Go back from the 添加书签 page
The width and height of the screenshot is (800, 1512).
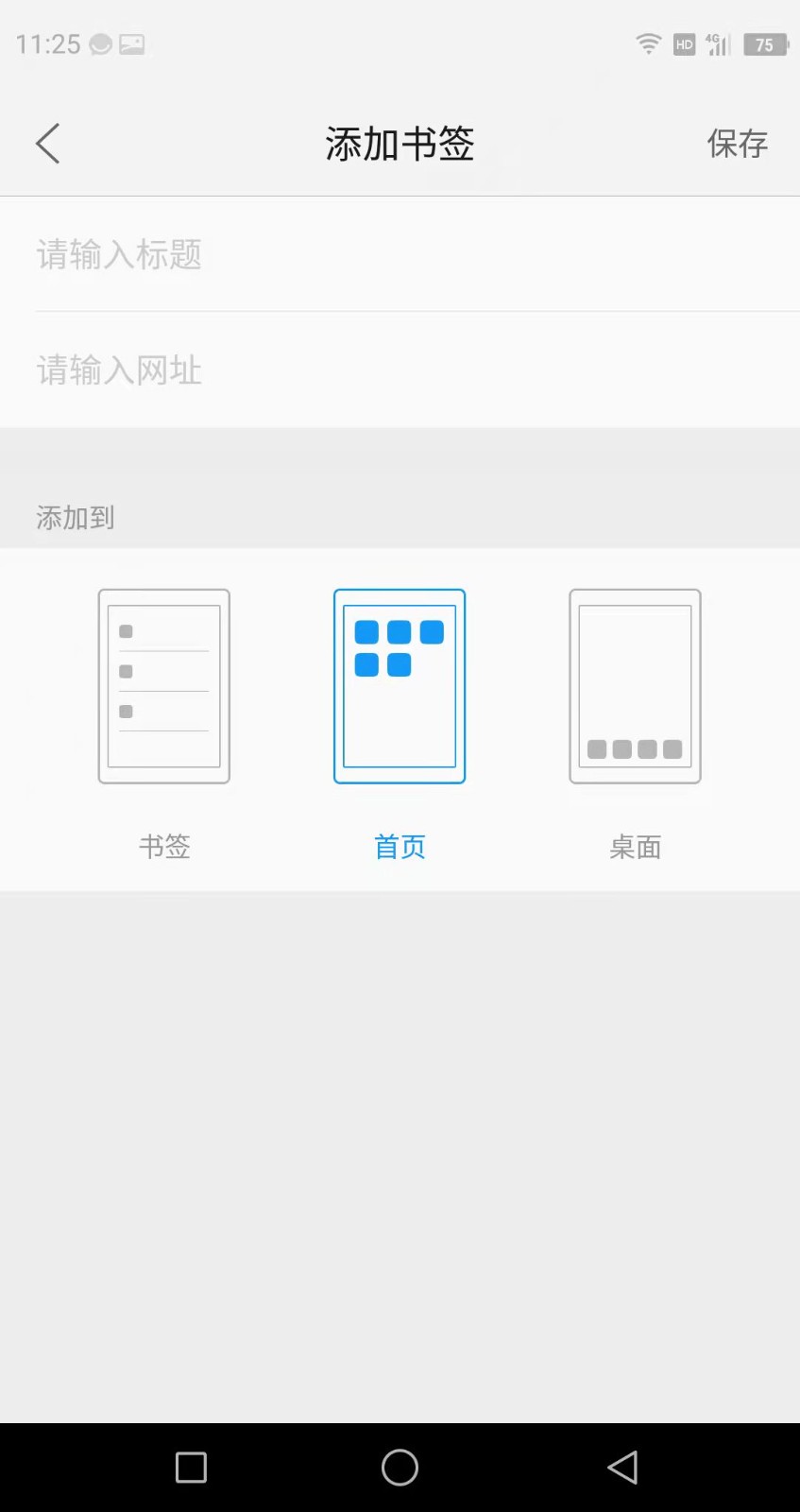48,144
